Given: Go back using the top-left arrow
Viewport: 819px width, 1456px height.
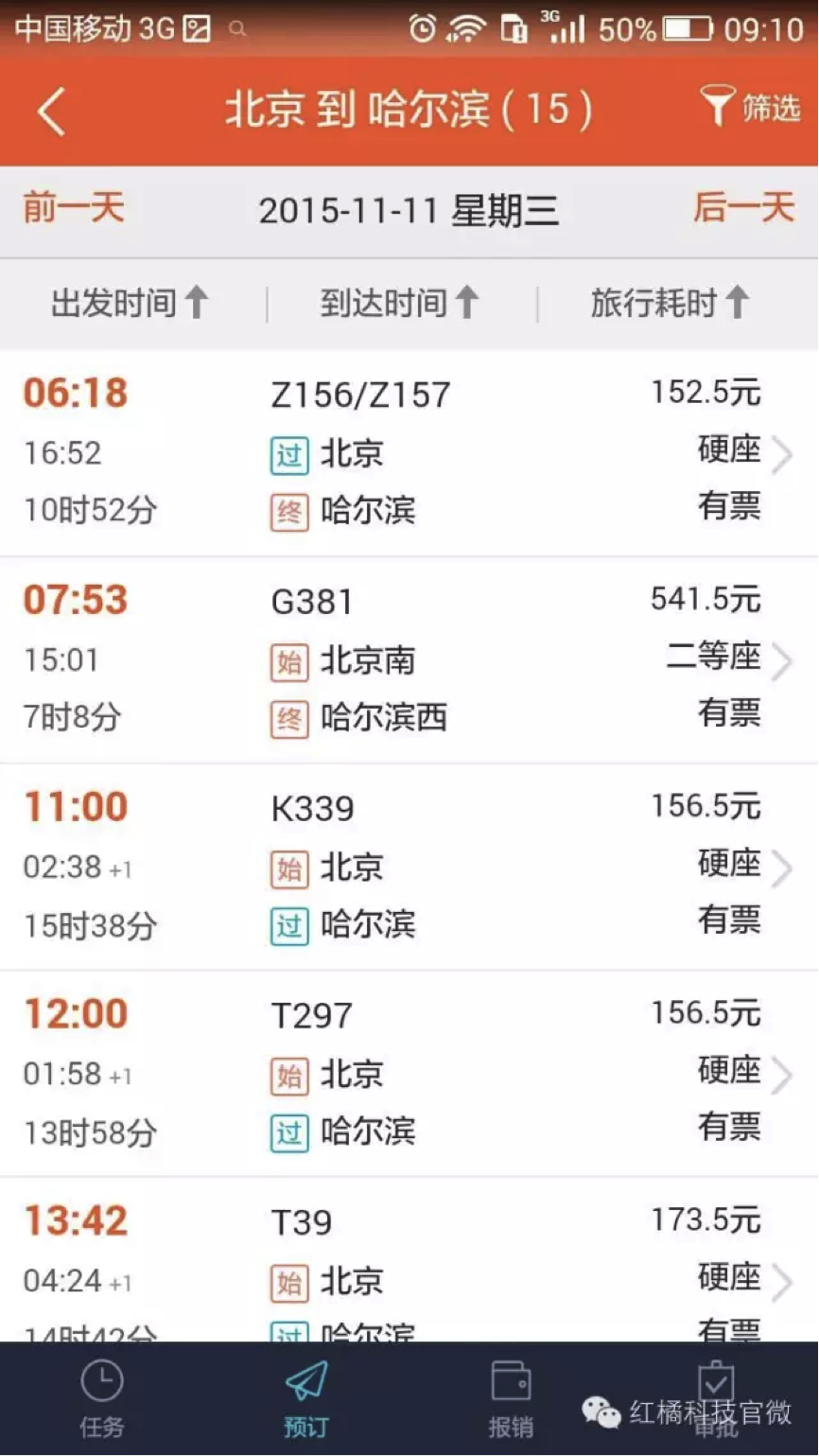Looking at the screenshot, I should tap(52, 112).
